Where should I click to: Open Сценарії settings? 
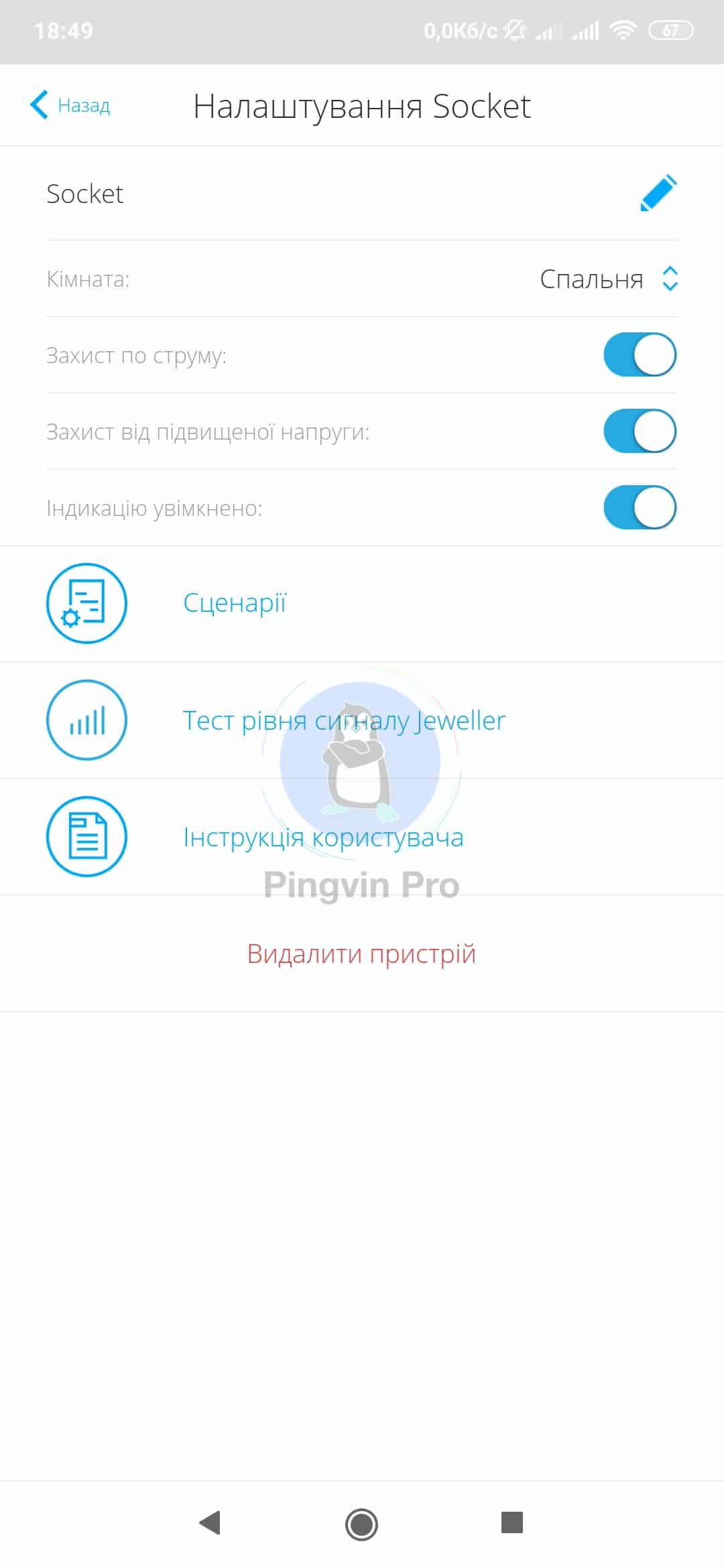[235, 603]
